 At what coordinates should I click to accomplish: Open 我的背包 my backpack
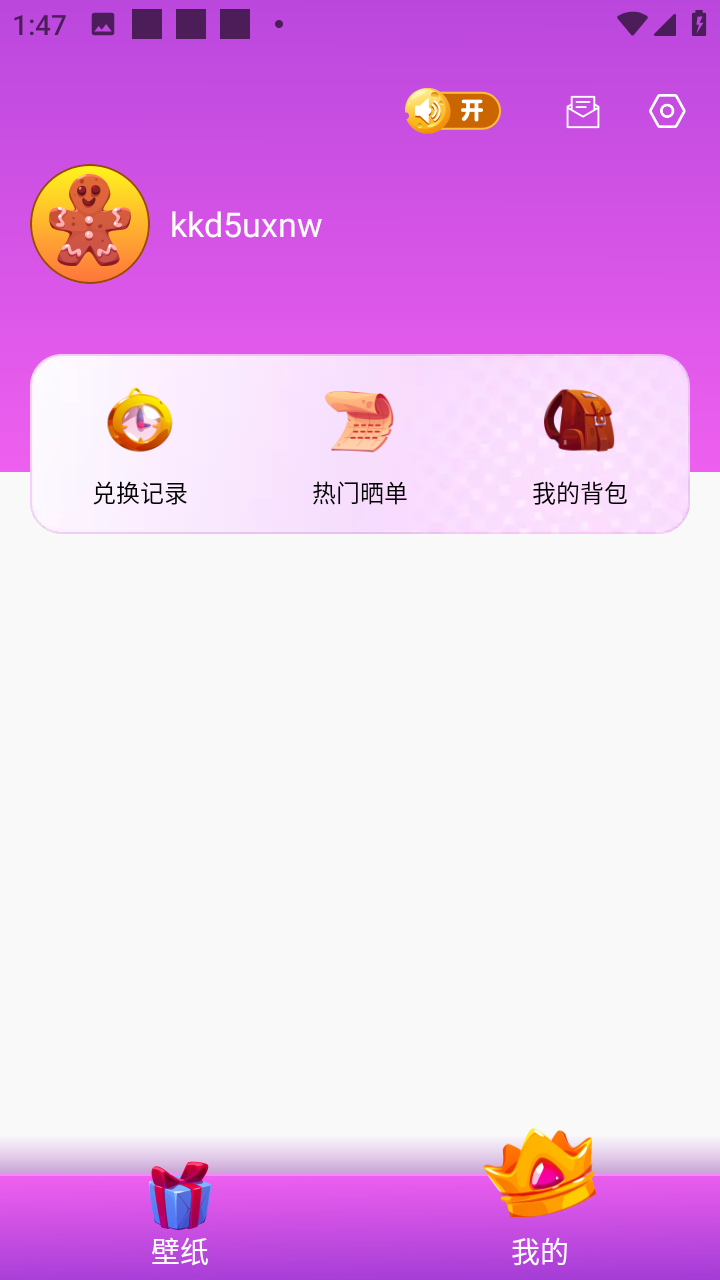(580, 445)
